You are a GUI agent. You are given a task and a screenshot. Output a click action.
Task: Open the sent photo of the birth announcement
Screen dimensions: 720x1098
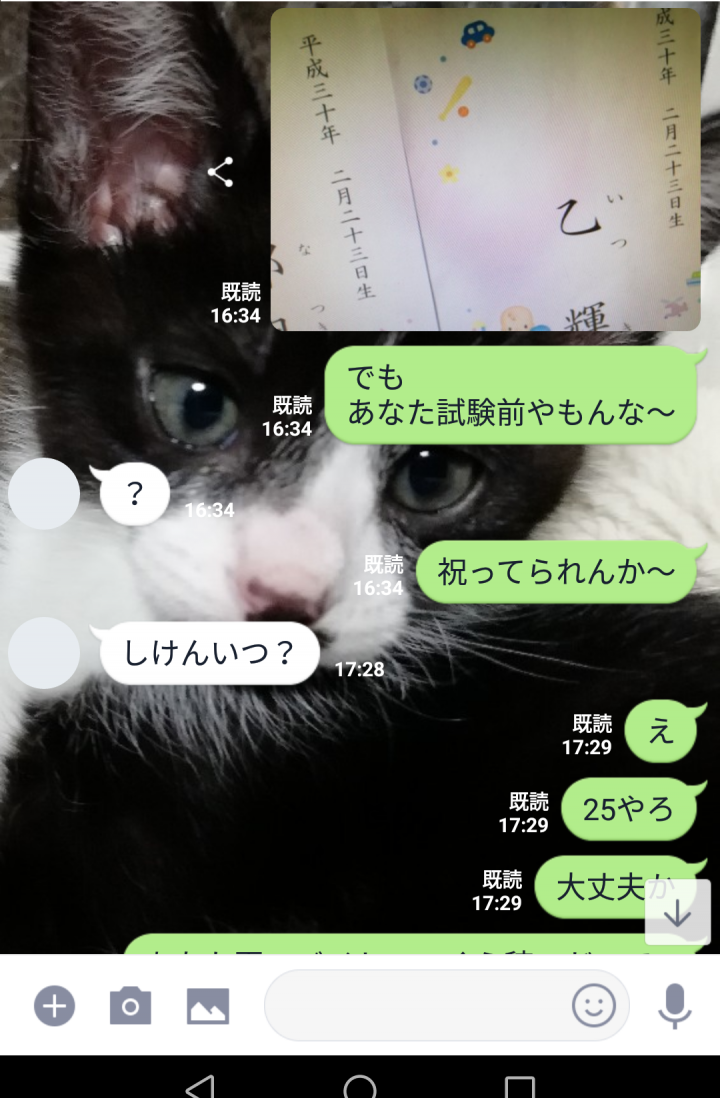point(485,169)
